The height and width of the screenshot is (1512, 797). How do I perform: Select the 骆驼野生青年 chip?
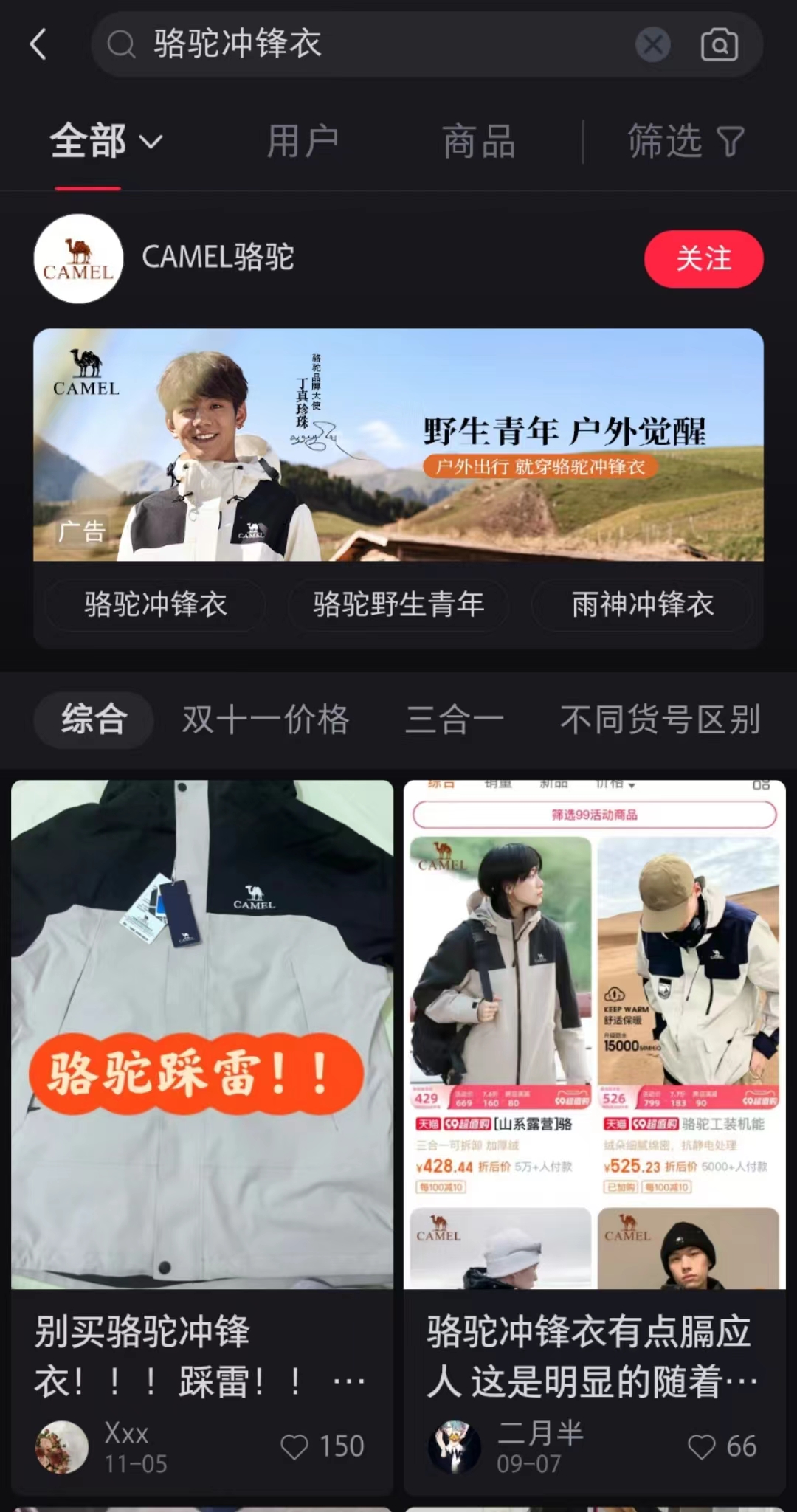point(398,604)
